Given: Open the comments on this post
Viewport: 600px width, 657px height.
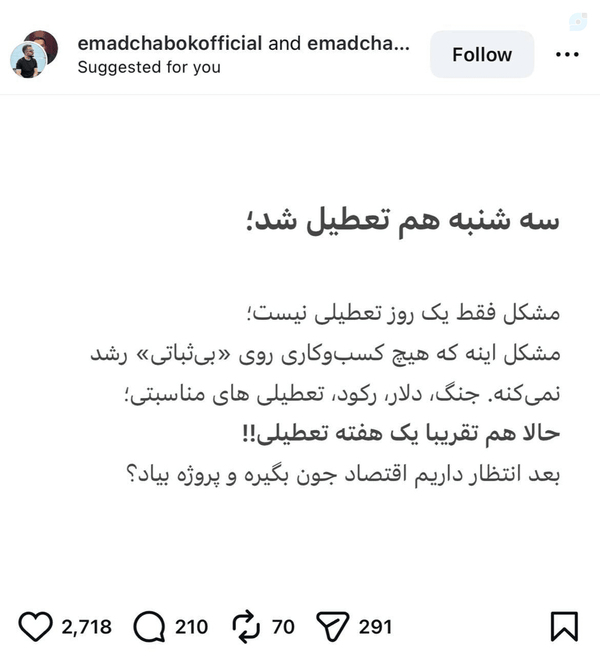Looking at the screenshot, I should (149, 627).
